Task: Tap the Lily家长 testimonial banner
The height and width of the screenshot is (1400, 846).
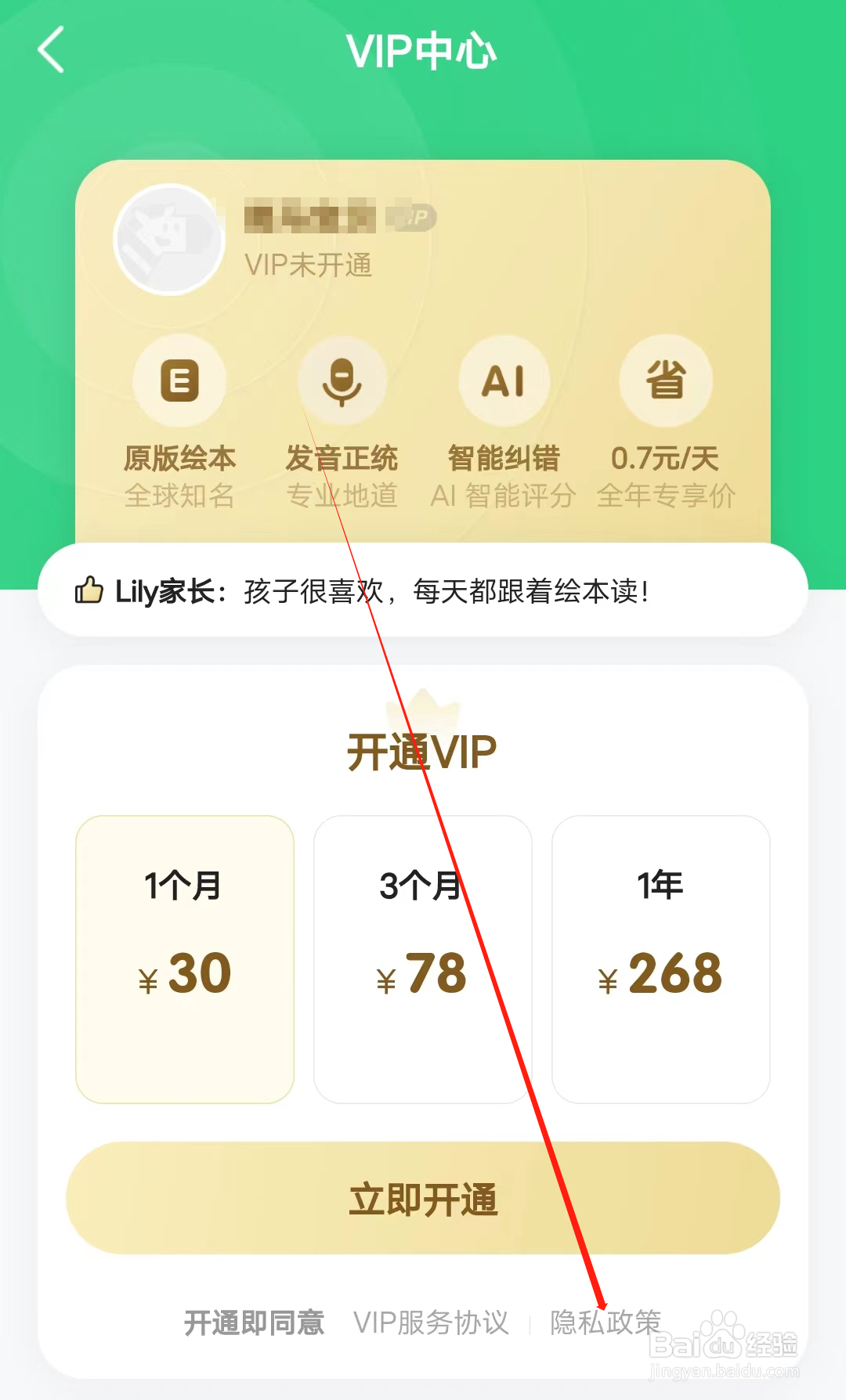Action: pyautogui.click(x=423, y=592)
